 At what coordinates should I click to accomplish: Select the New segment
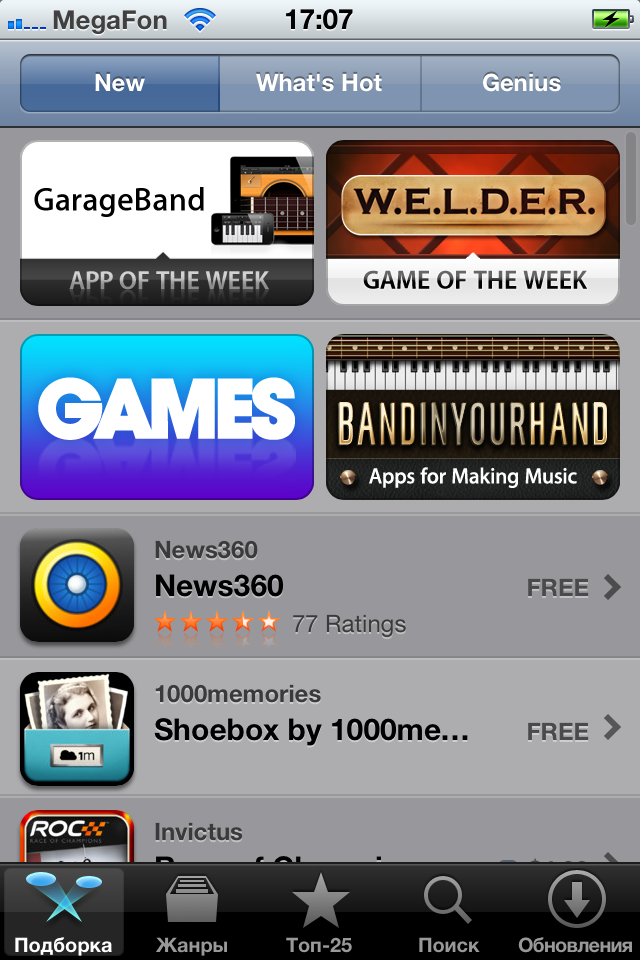[x=120, y=83]
